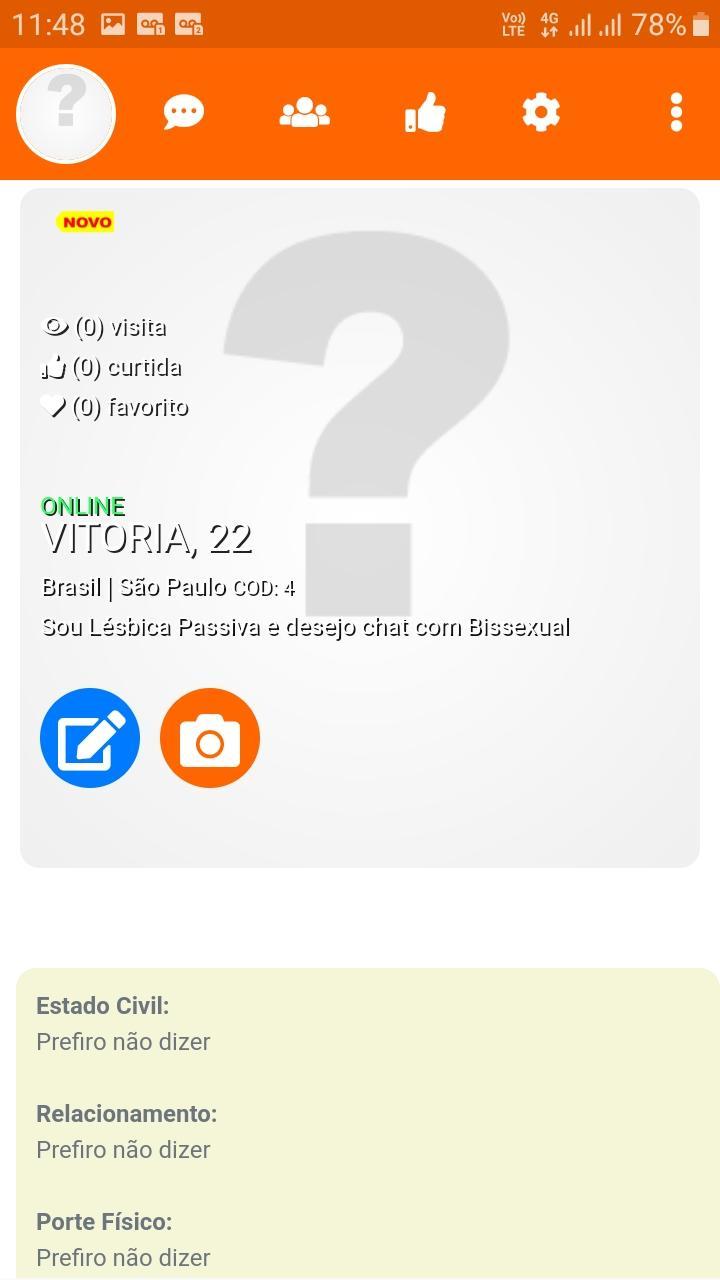The image size is (720, 1280).
Task: Open the three-dot overflow menu
Action: click(x=676, y=113)
